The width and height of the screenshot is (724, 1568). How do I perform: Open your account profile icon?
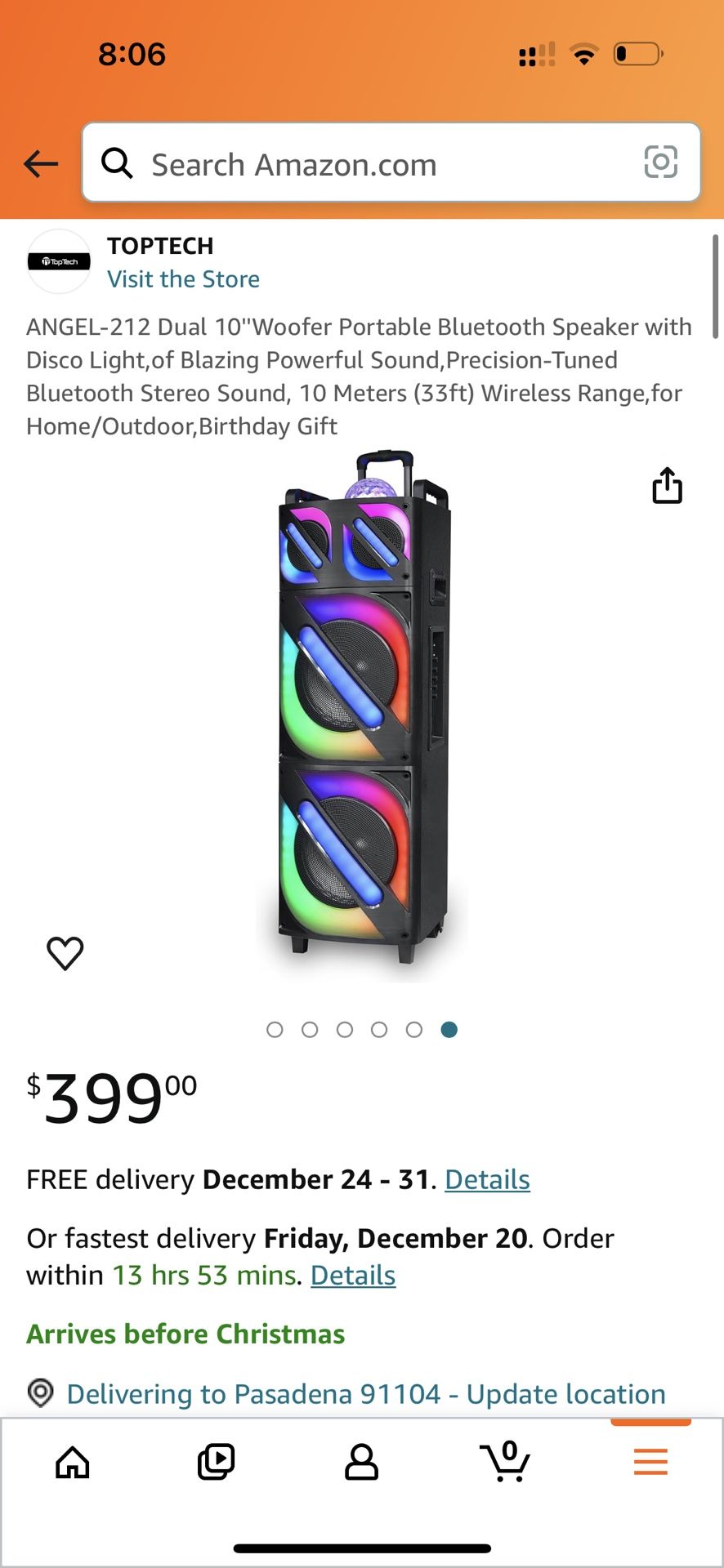coord(362,1462)
